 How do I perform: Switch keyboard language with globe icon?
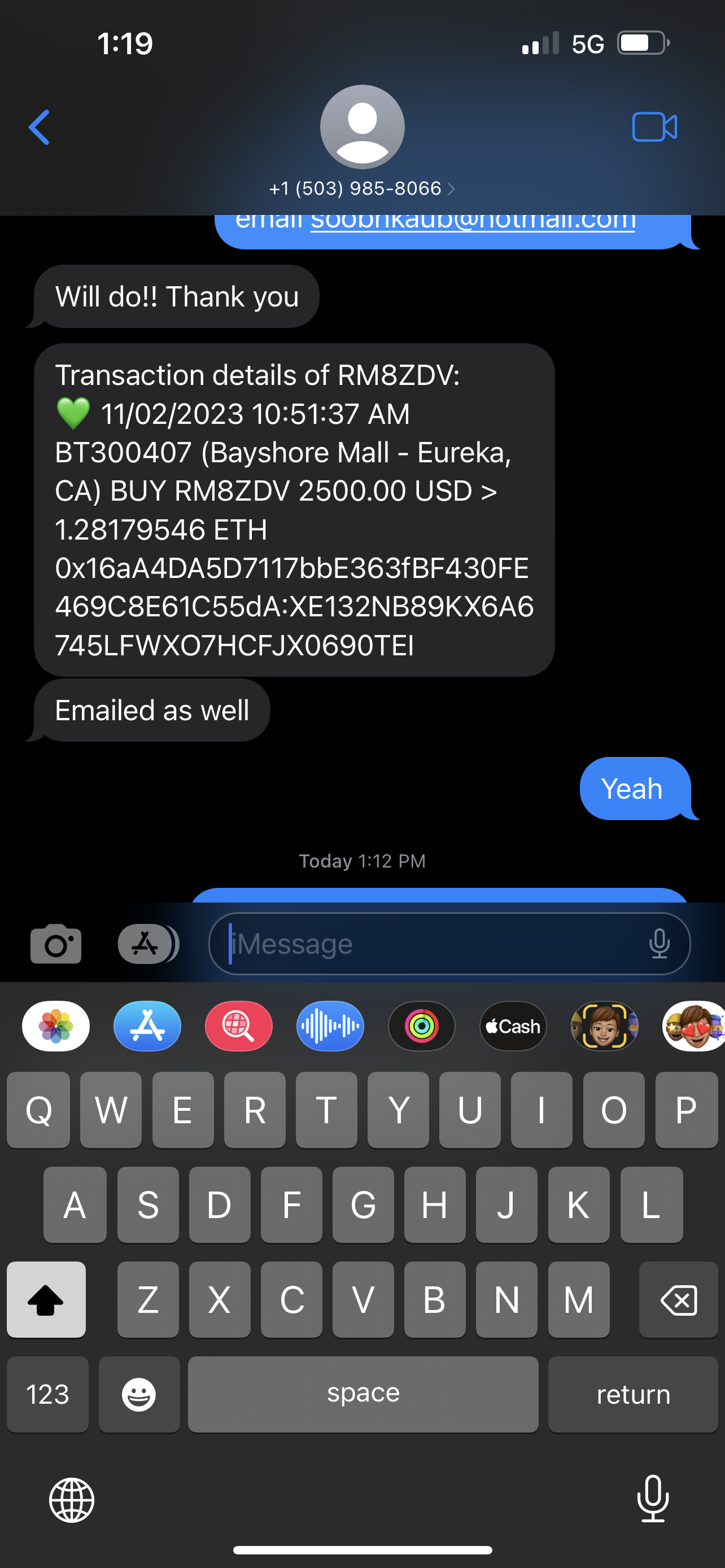72,1500
